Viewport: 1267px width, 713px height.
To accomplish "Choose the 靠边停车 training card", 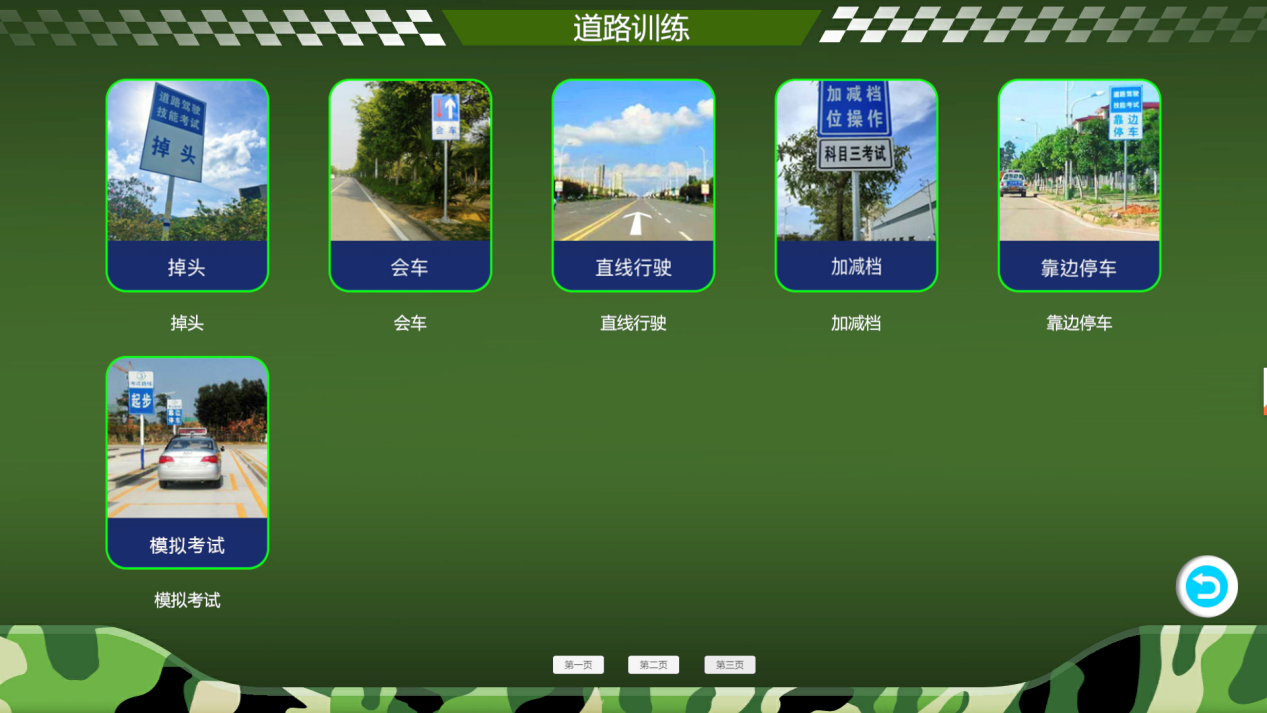I will (1079, 186).
